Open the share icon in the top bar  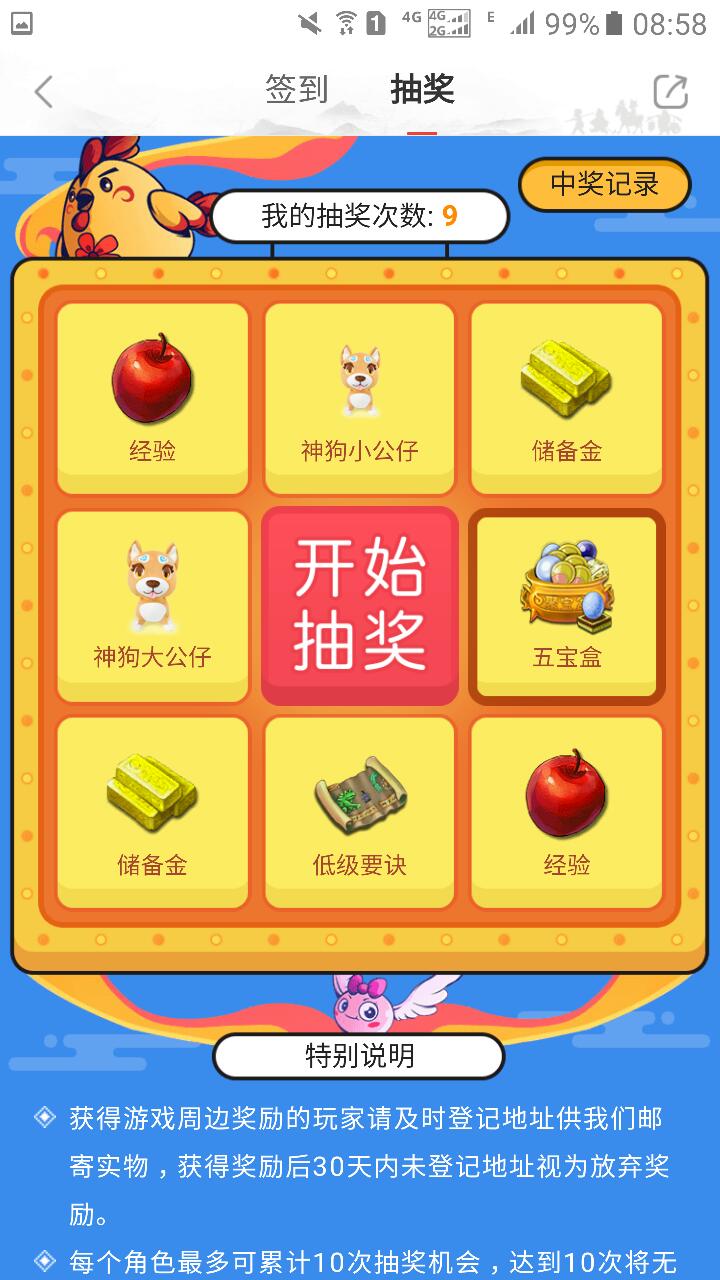coord(670,92)
